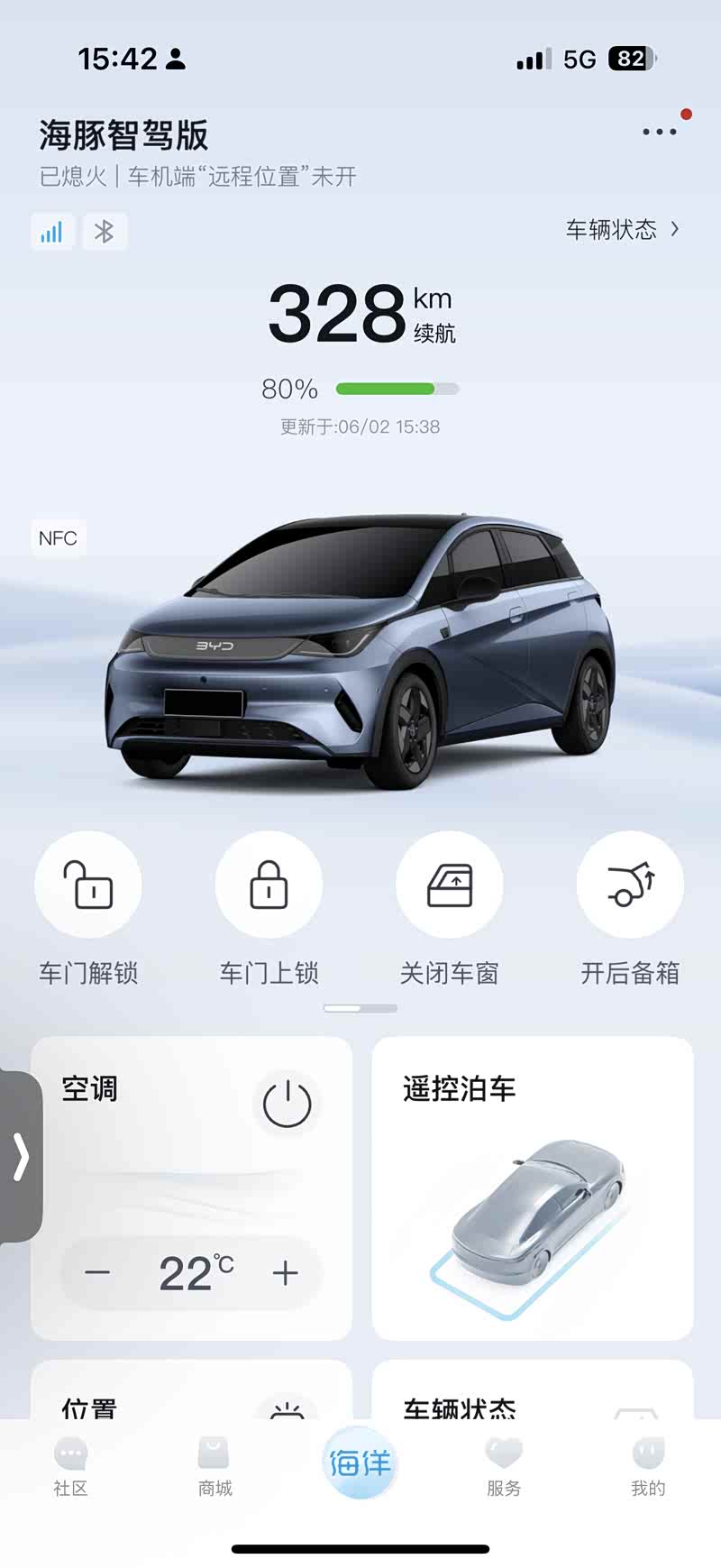Open the three-dot overflow menu

coord(659,132)
